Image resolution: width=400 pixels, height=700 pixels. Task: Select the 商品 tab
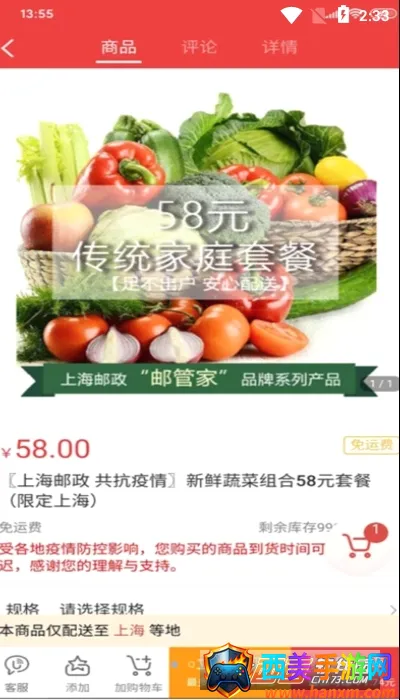118,47
